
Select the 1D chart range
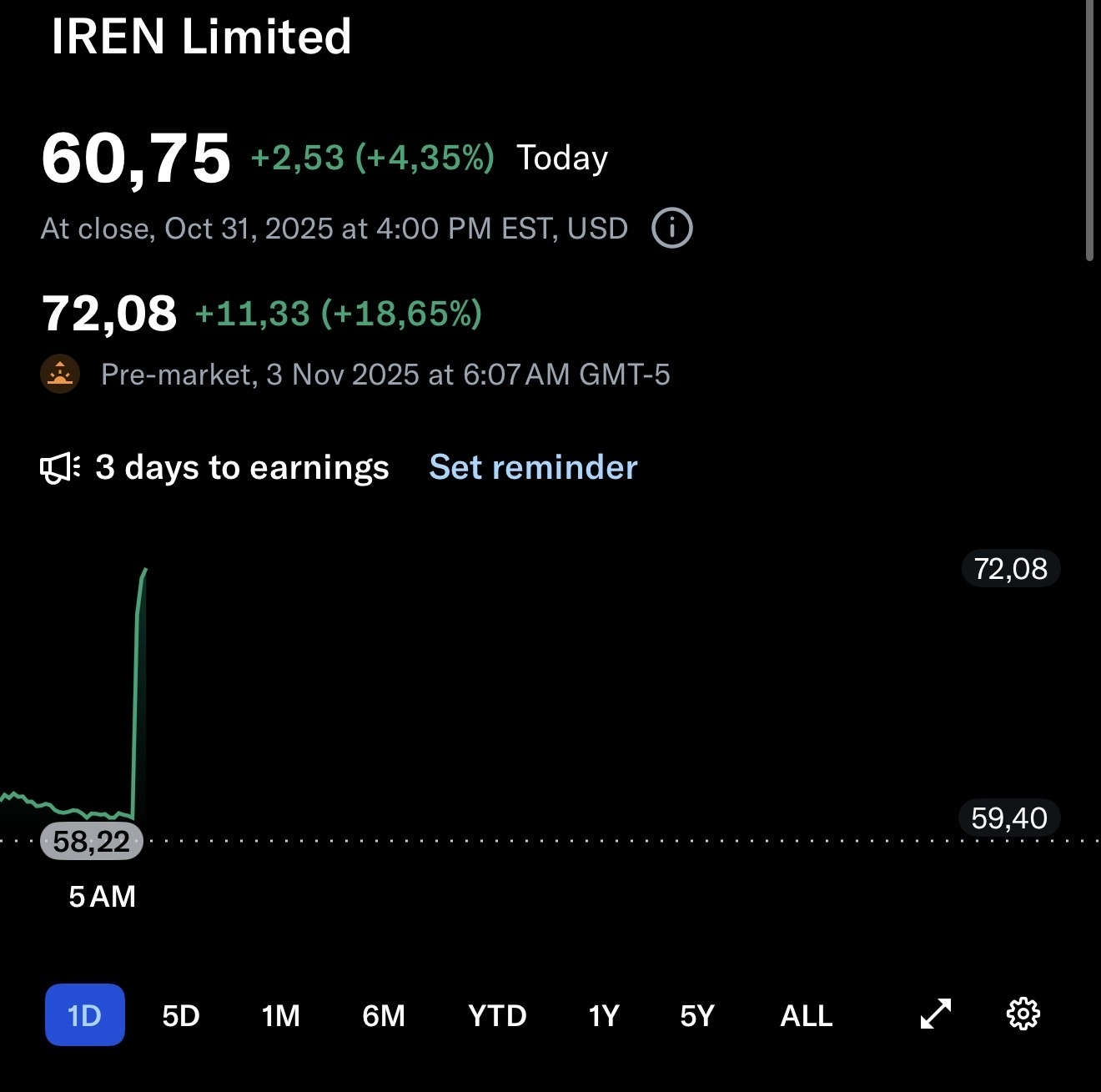pyautogui.click(x=85, y=1015)
